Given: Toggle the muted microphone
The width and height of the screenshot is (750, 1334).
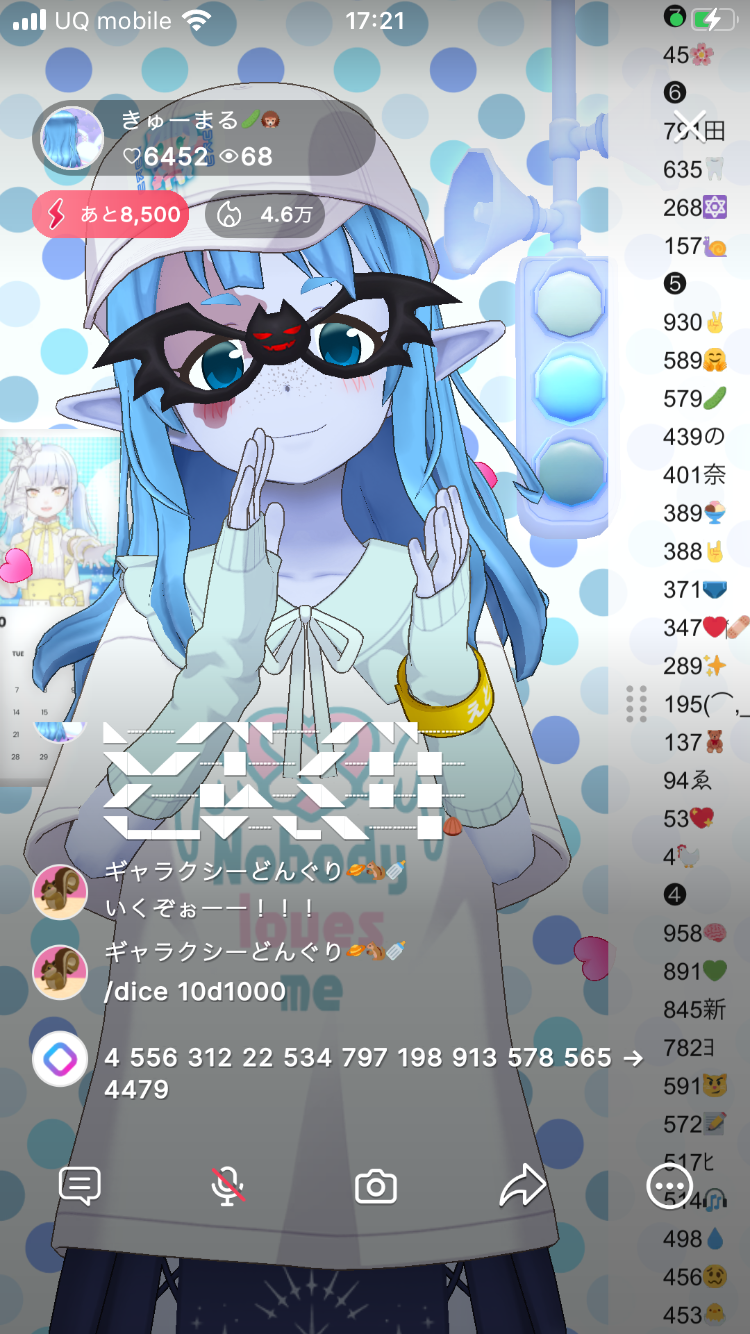Looking at the screenshot, I should [x=228, y=1187].
